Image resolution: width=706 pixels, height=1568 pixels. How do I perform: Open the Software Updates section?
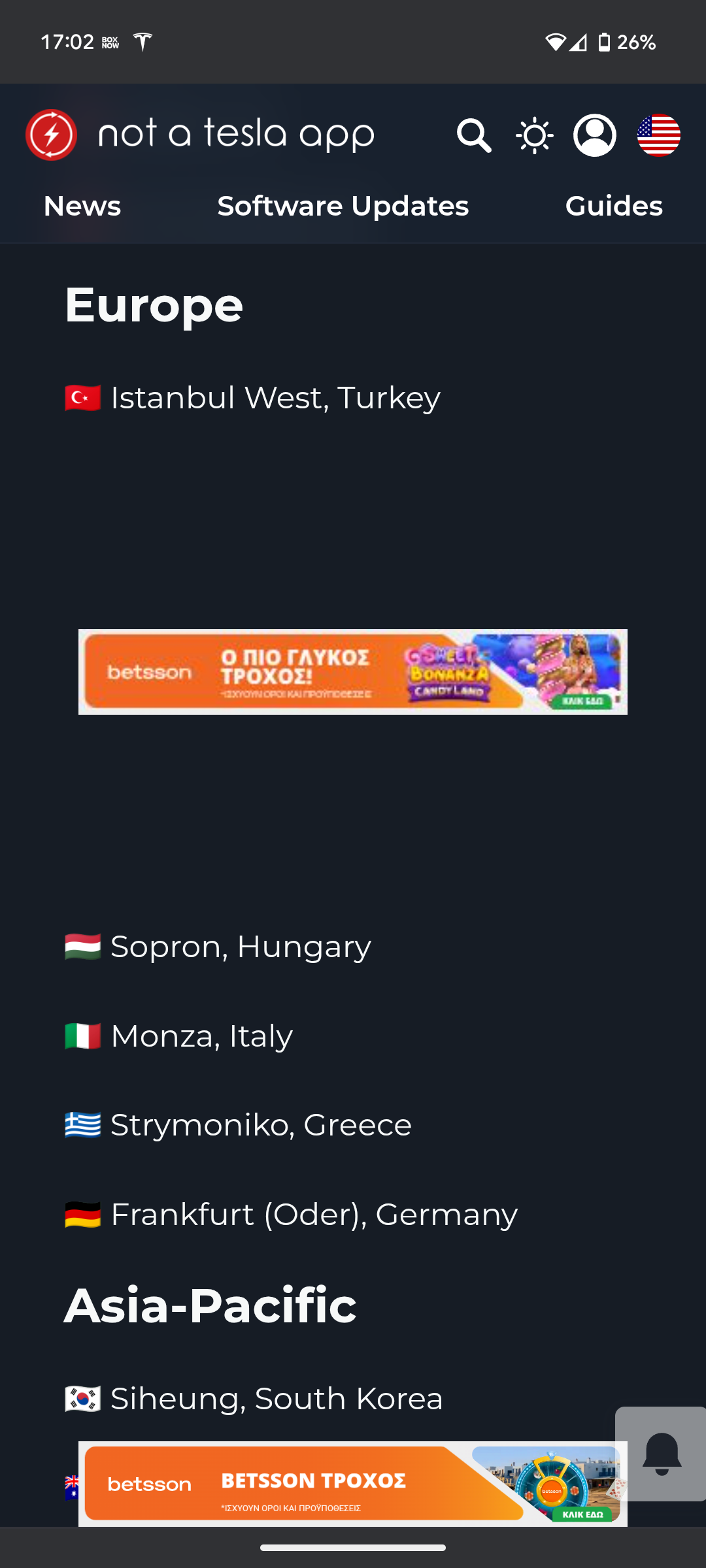pos(343,206)
